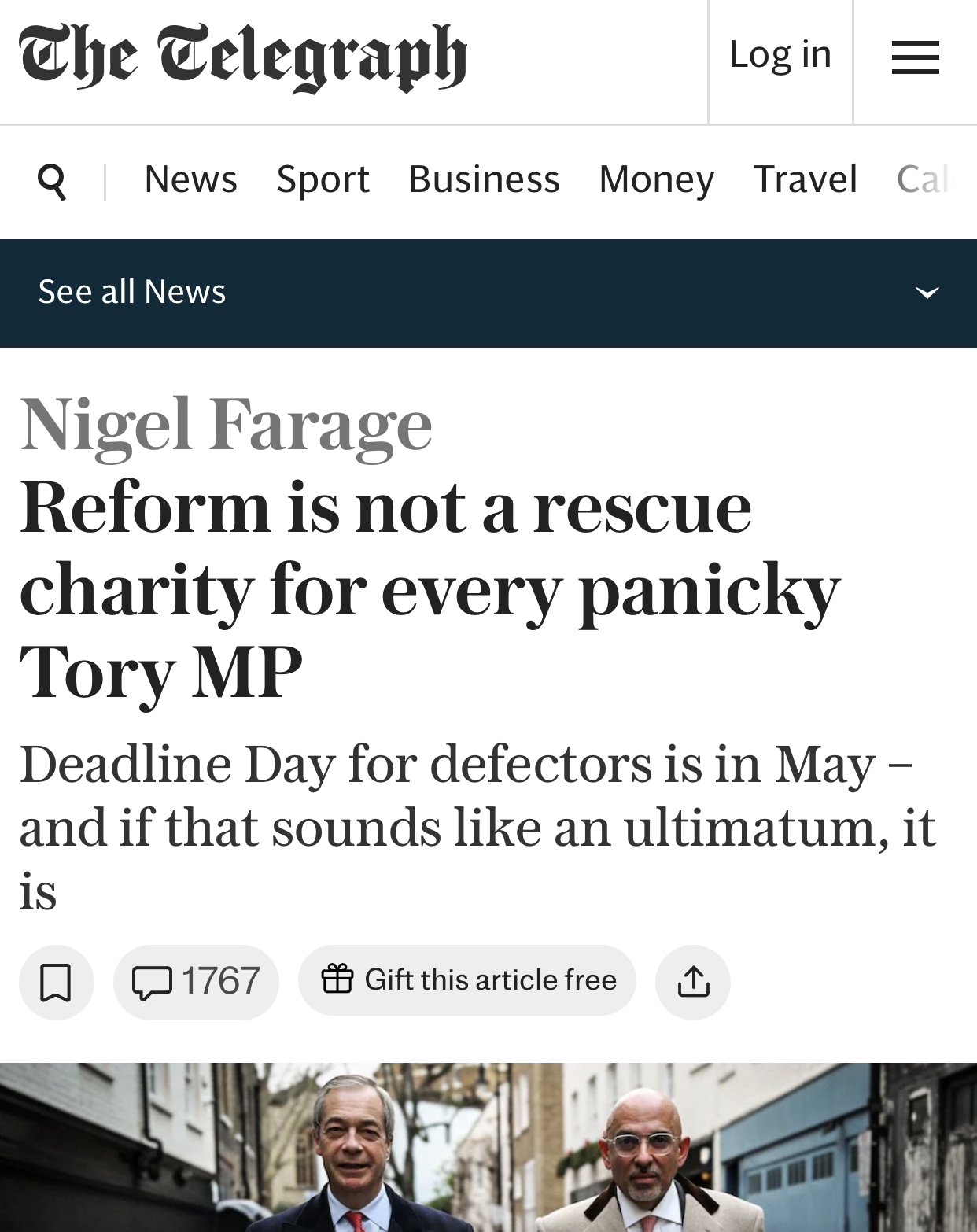Tap the Log in button

(x=780, y=55)
